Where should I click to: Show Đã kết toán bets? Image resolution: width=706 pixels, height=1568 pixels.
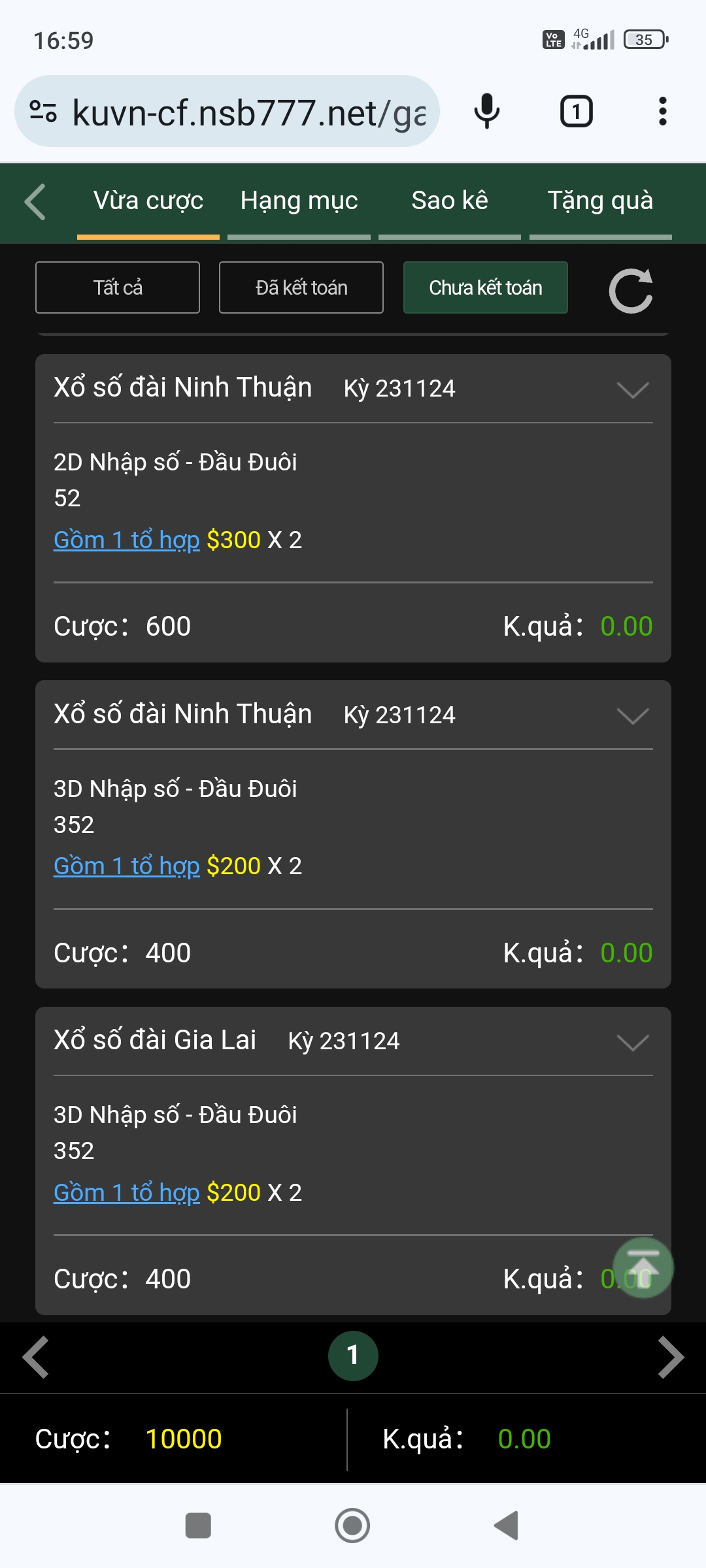301,287
